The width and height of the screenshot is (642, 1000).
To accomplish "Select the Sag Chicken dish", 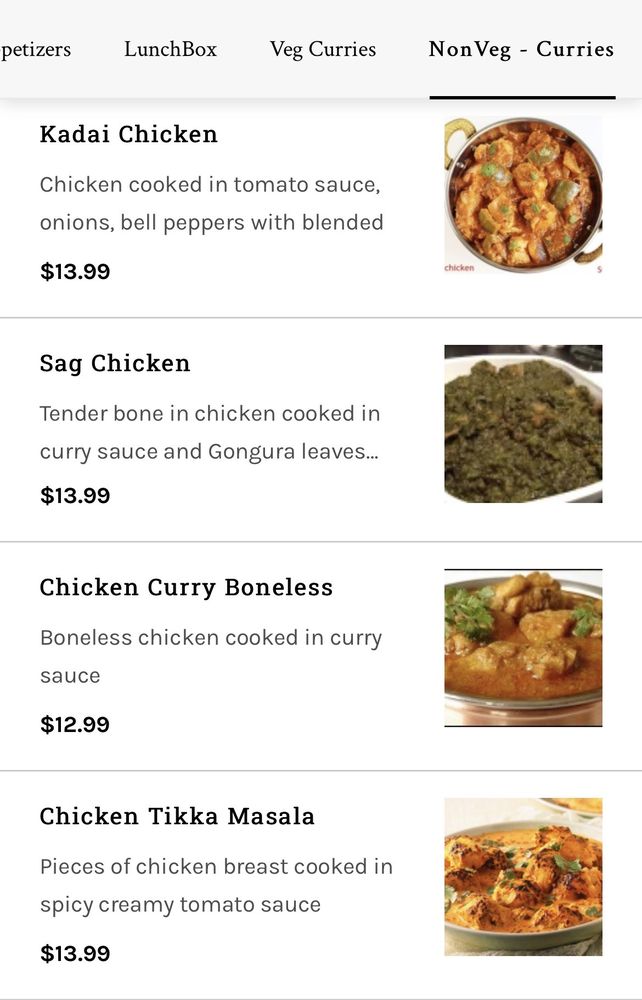I will [x=115, y=363].
